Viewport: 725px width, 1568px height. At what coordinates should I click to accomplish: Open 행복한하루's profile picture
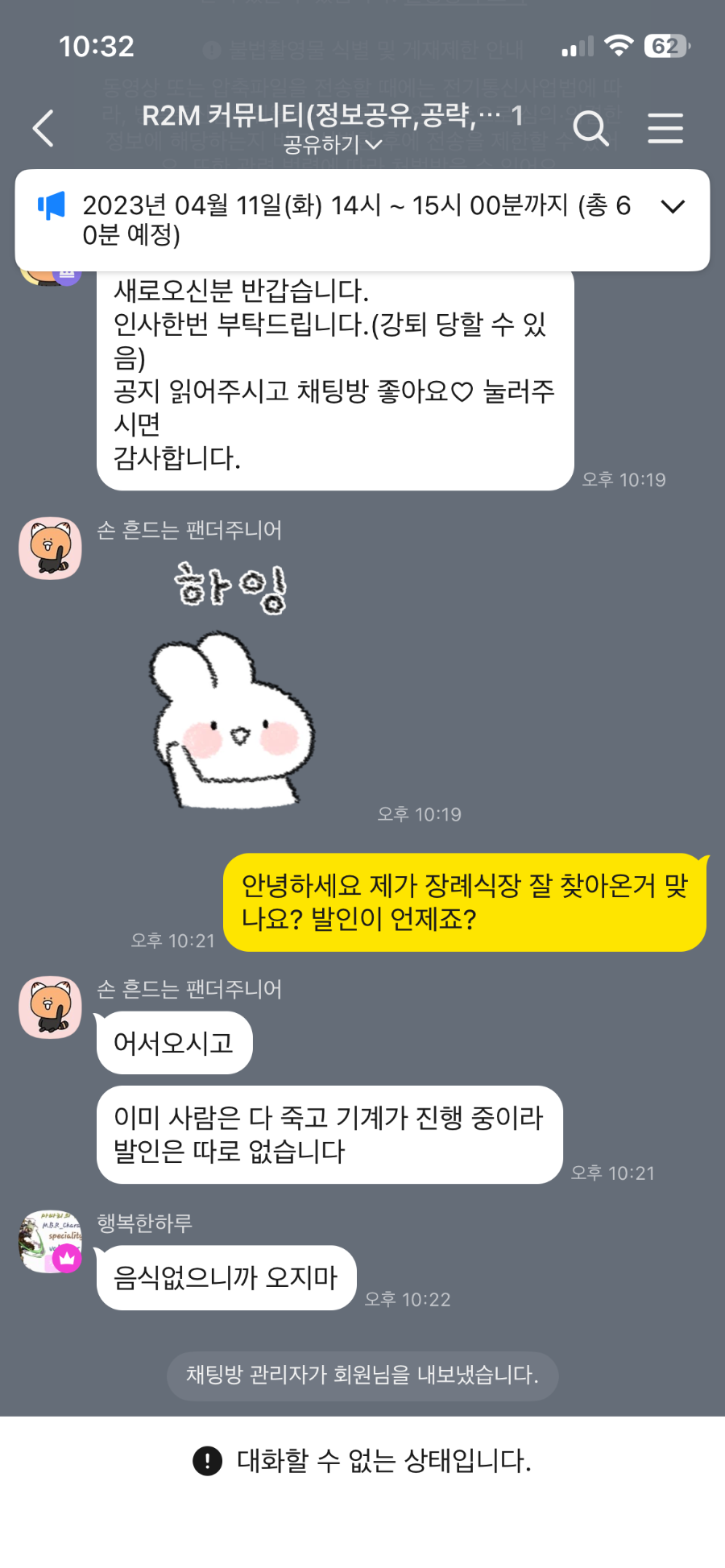[x=50, y=1242]
